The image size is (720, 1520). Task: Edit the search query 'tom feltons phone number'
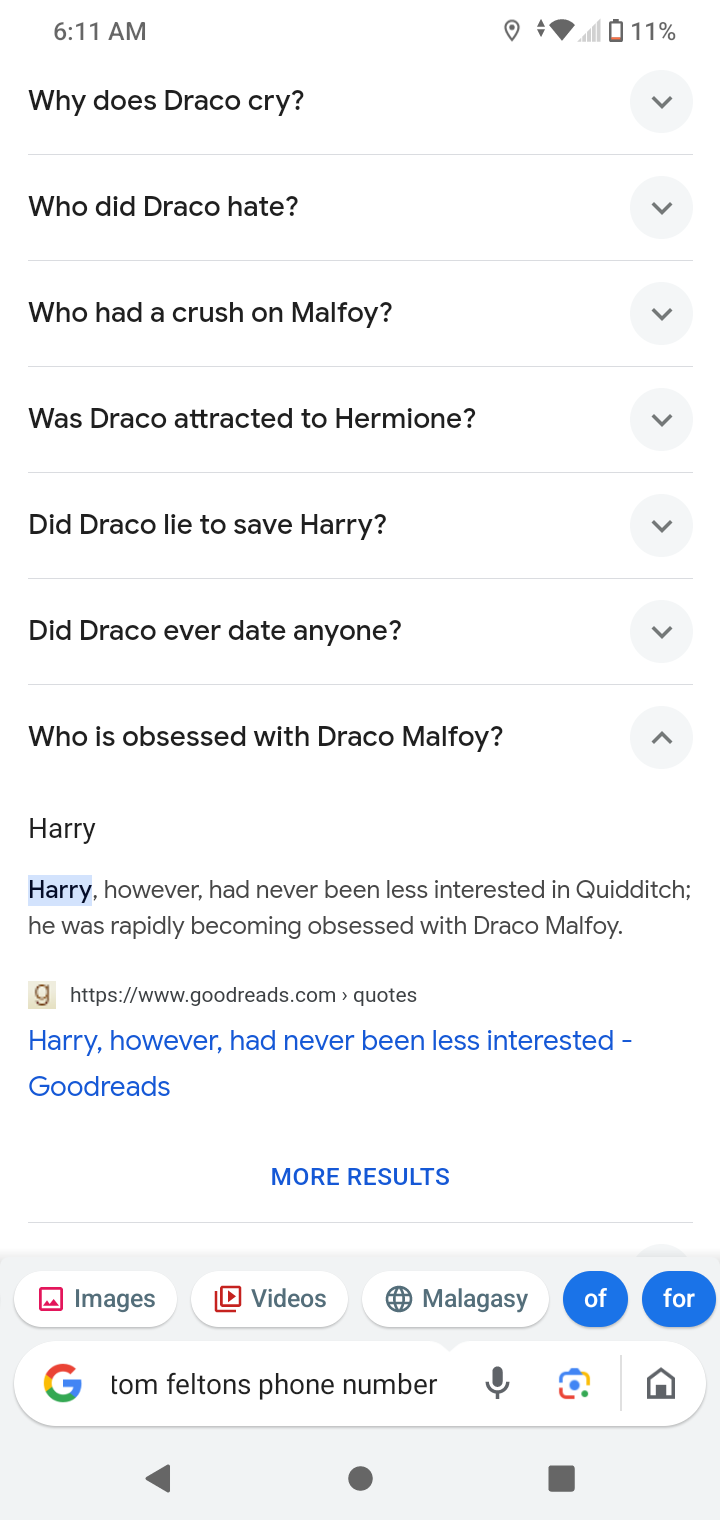[273, 1385]
